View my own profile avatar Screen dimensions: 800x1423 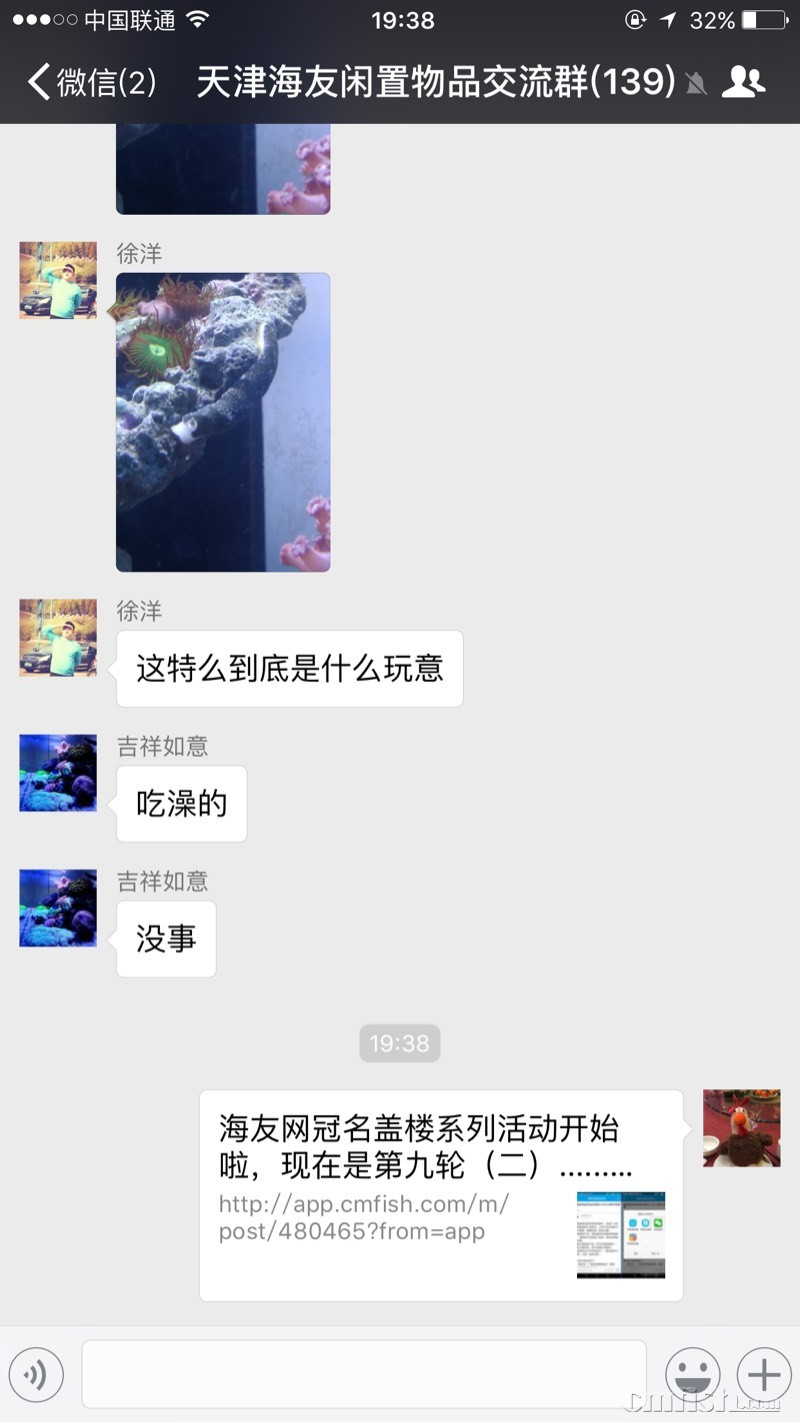741,1128
